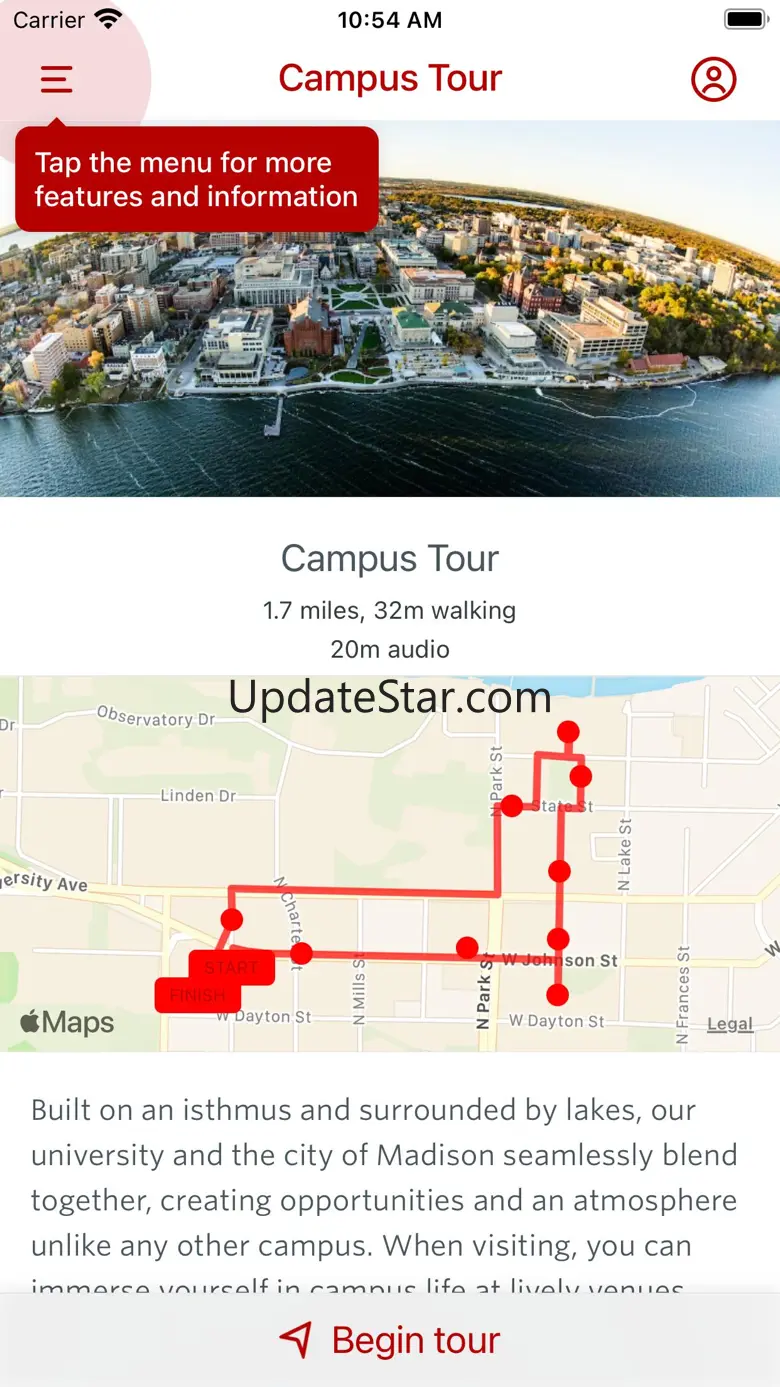Open the Legal link on the map

[x=729, y=1024]
